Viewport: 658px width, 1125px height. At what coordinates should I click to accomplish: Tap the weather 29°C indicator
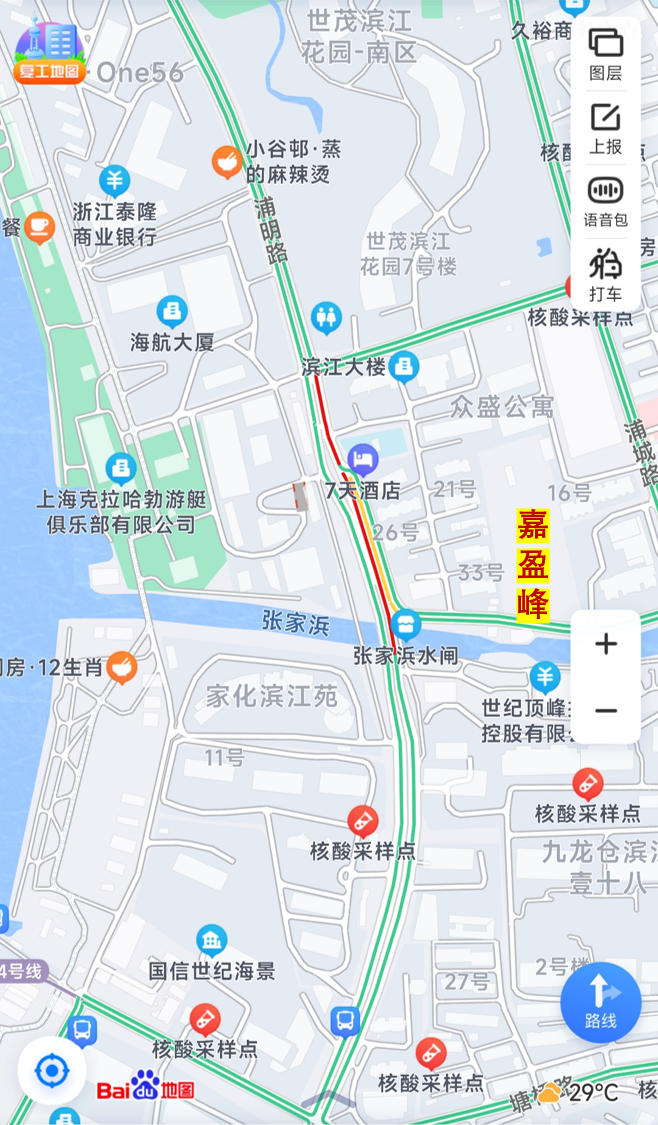pos(580,1092)
